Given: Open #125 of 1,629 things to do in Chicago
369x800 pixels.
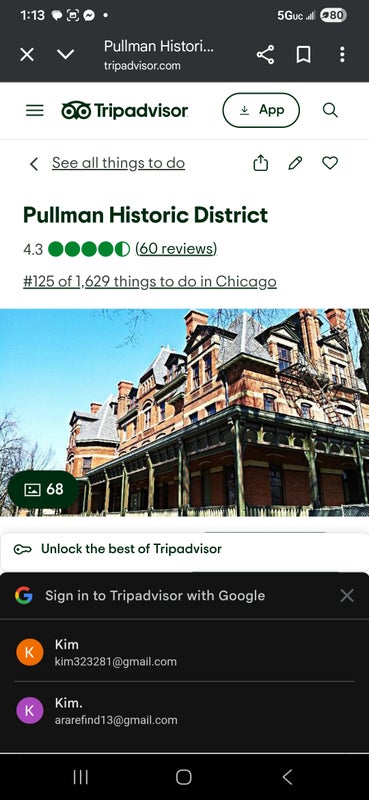Looking at the screenshot, I should (x=150, y=282).
